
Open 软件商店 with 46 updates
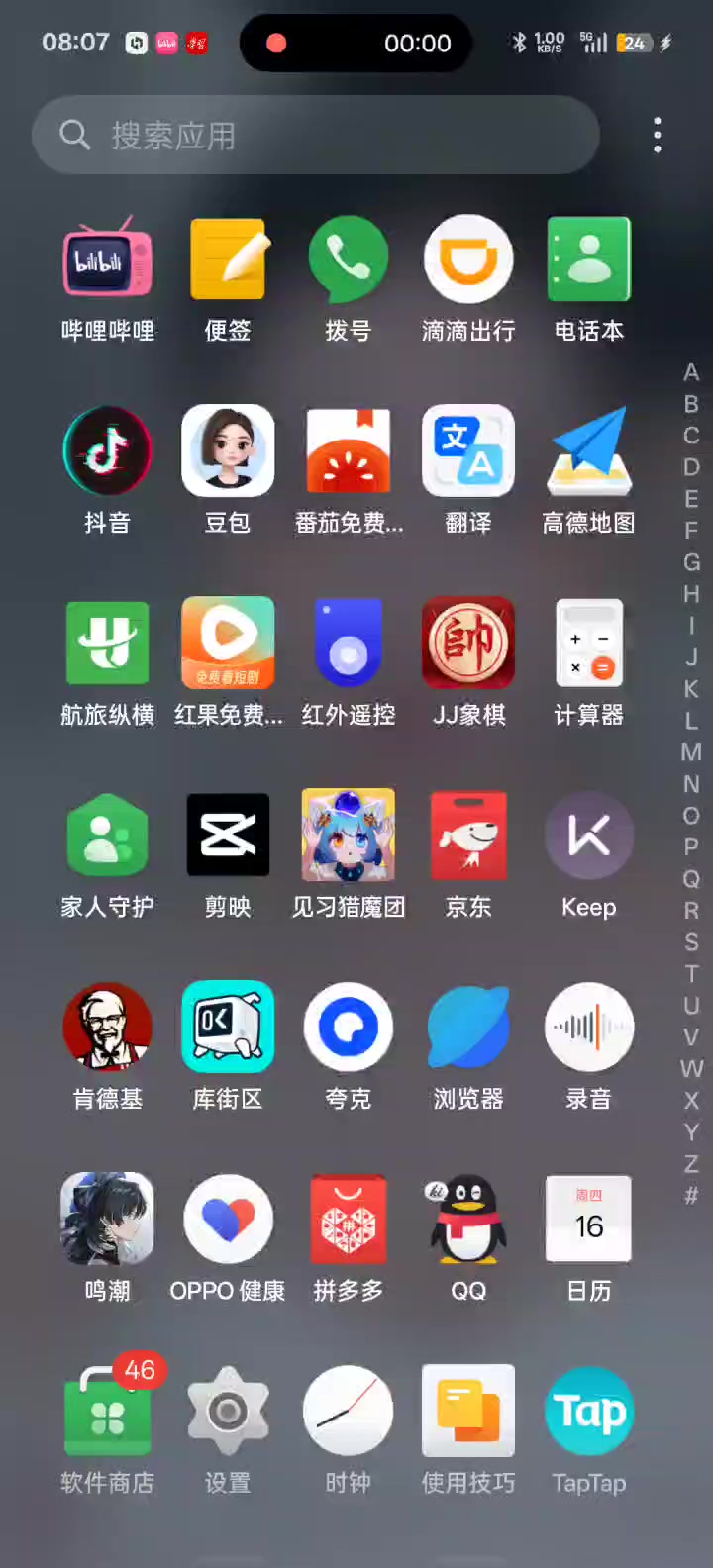pyautogui.click(x=107, y=1411)
